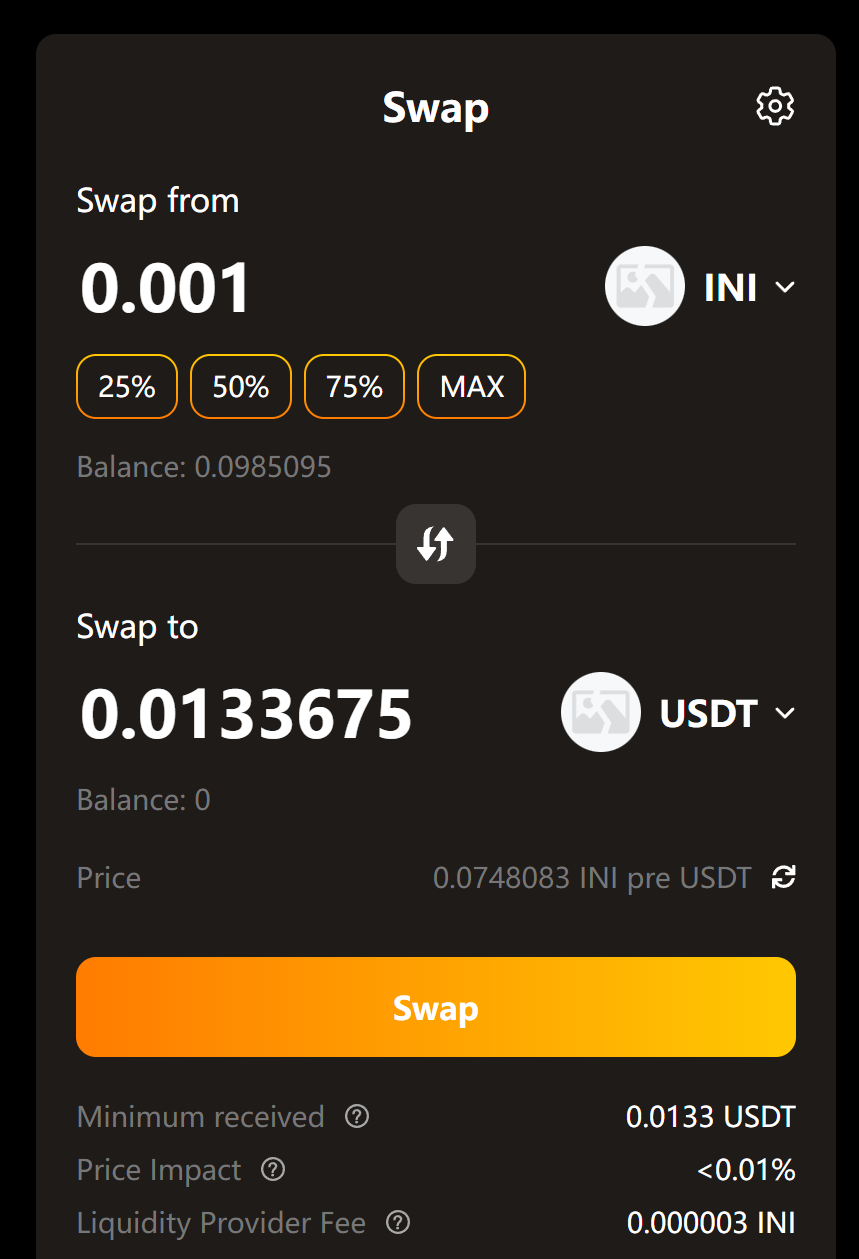This screenshot has height=1259, width=859.
Task: Open the INI token selector
Action: point(701,287)
